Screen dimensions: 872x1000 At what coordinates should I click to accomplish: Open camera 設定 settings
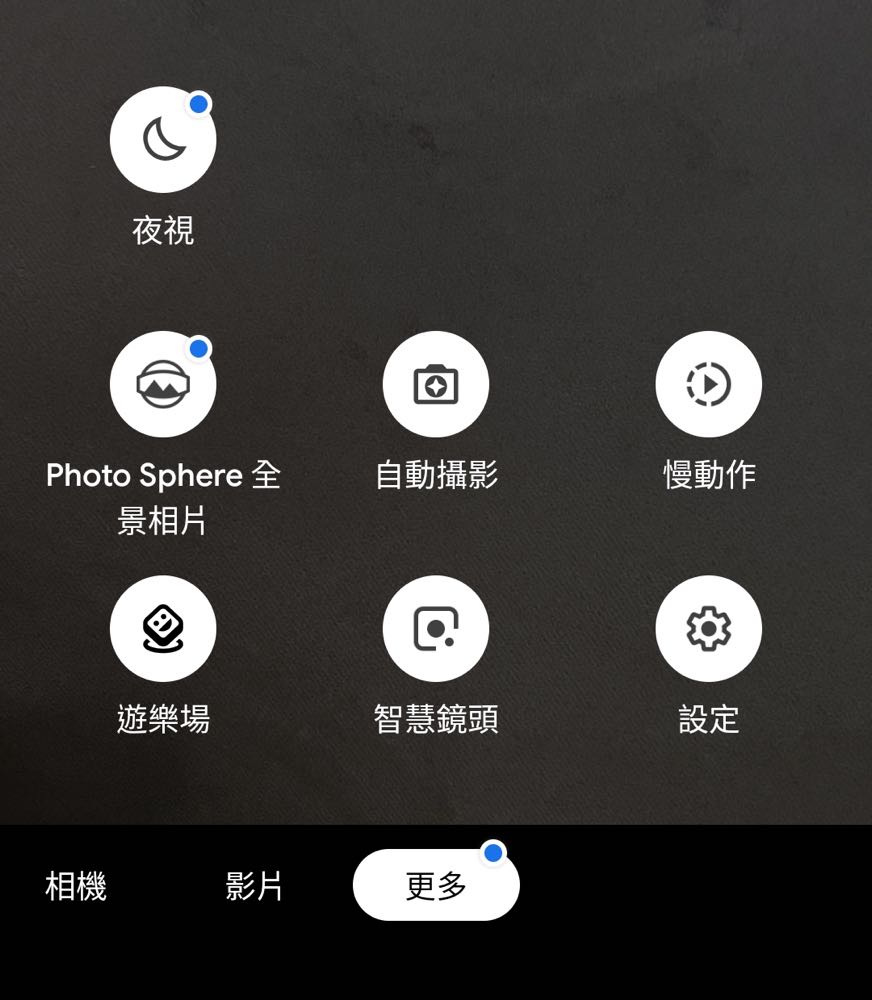tap(708, 629)
